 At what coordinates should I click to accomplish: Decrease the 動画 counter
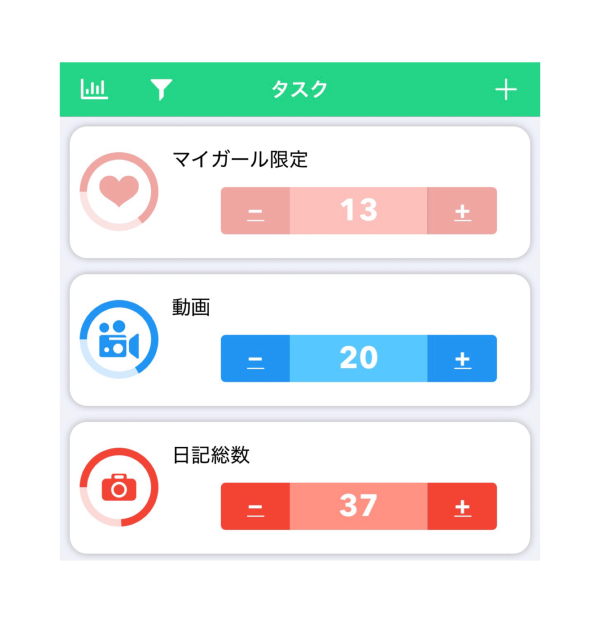[x=255, y=358]
